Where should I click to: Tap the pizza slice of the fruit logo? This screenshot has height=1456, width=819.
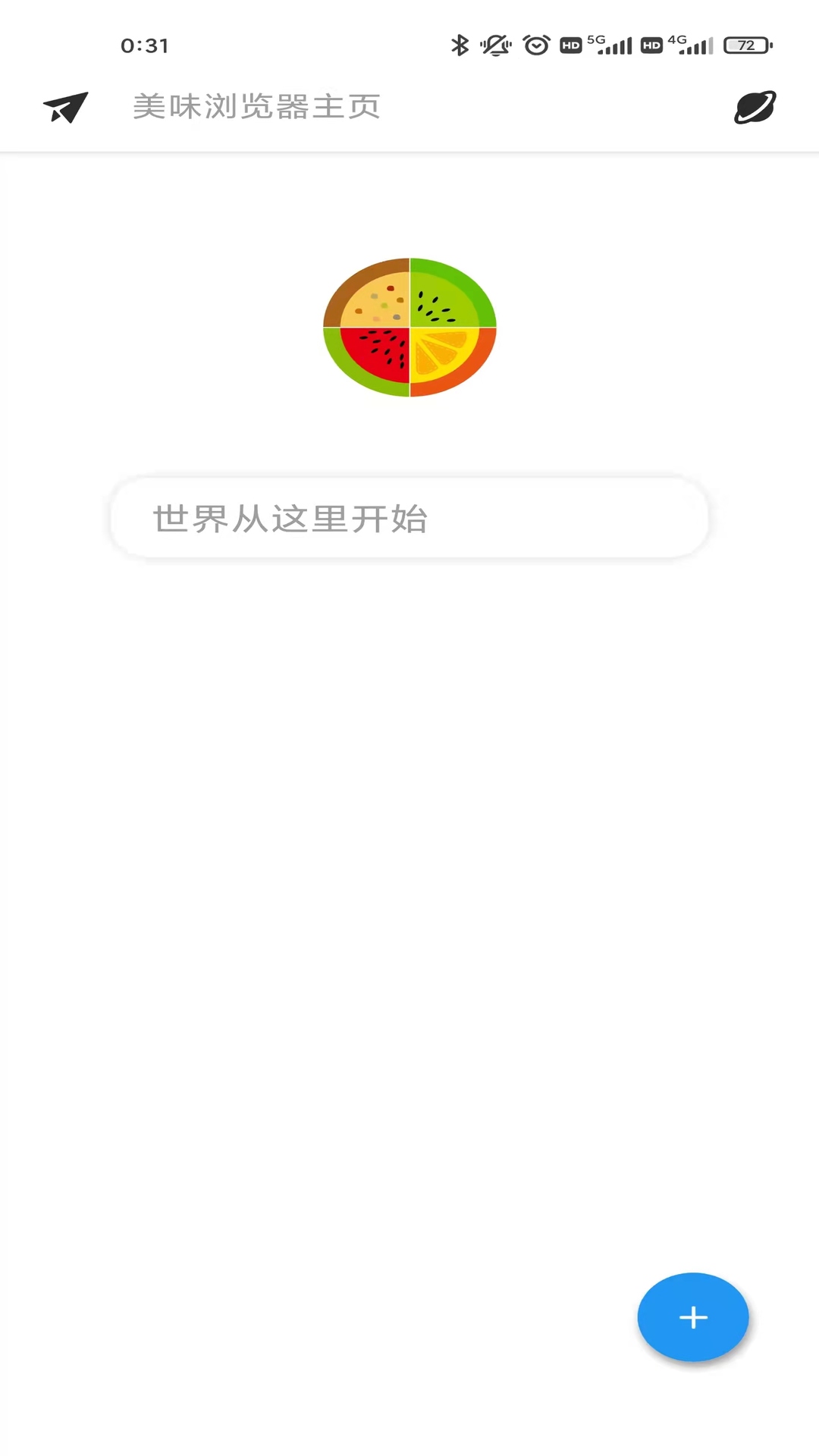click(375, 300)
